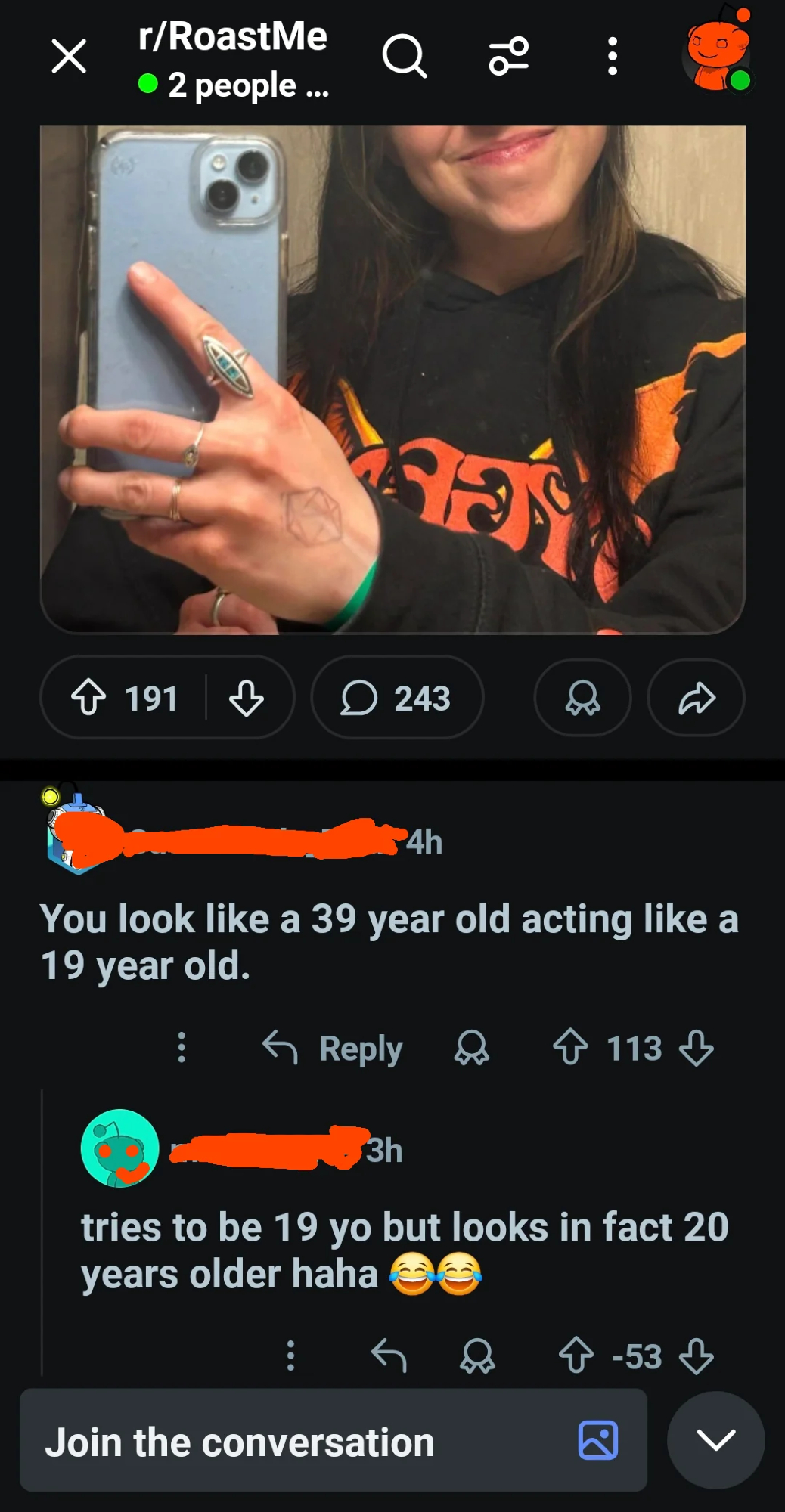785x1512 pixels.
Task: Award the reply posted 3h ago
Action: click(477, 1356)
